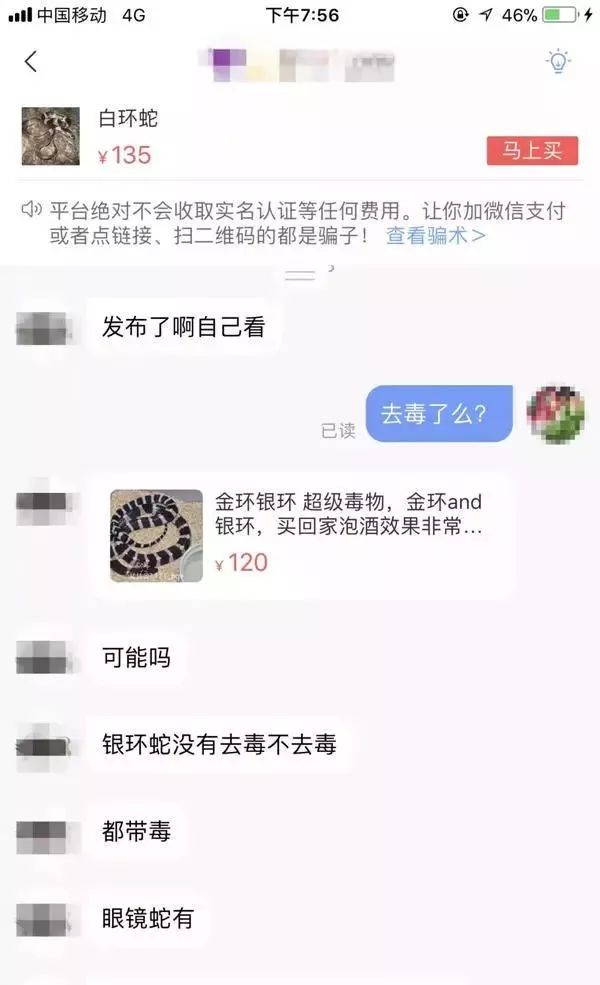Open the 查看骗术 scam tips link

pos(436,236)
